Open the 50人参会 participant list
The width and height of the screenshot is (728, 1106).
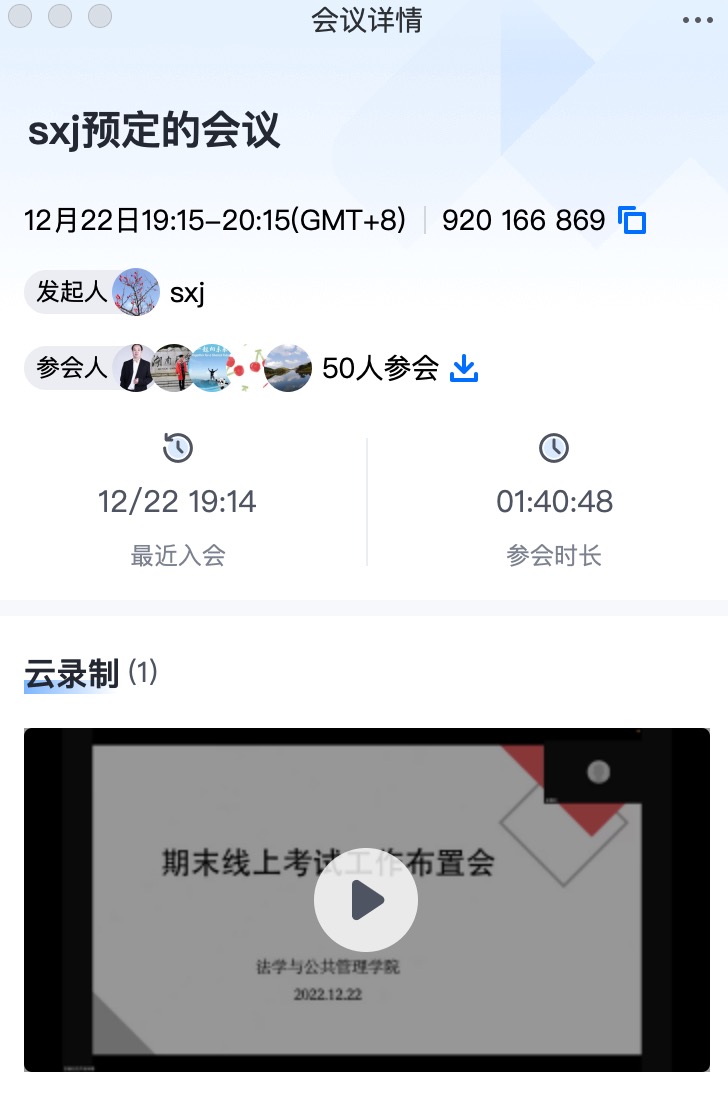click(x=380, y=368)
